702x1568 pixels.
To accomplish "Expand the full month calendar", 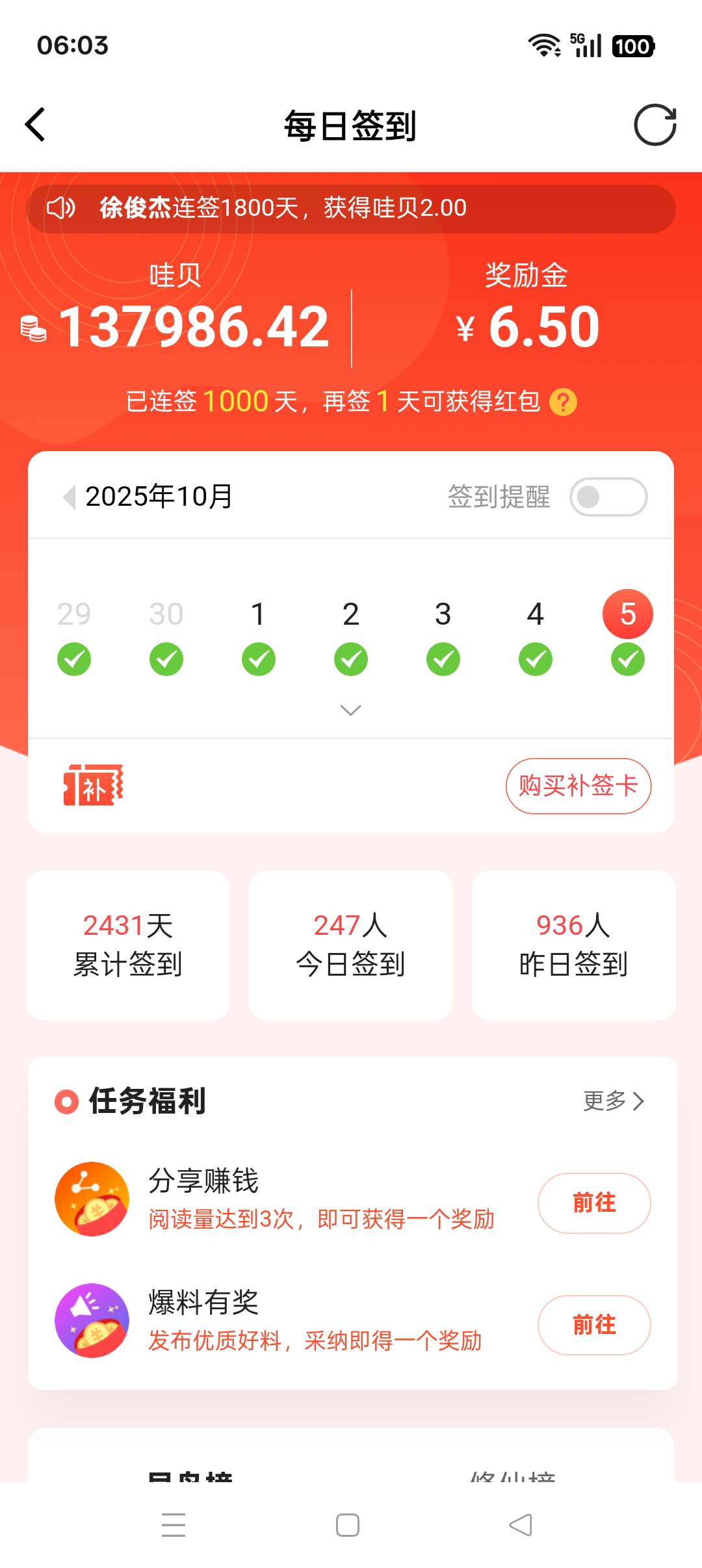I will tap(351, 710).
